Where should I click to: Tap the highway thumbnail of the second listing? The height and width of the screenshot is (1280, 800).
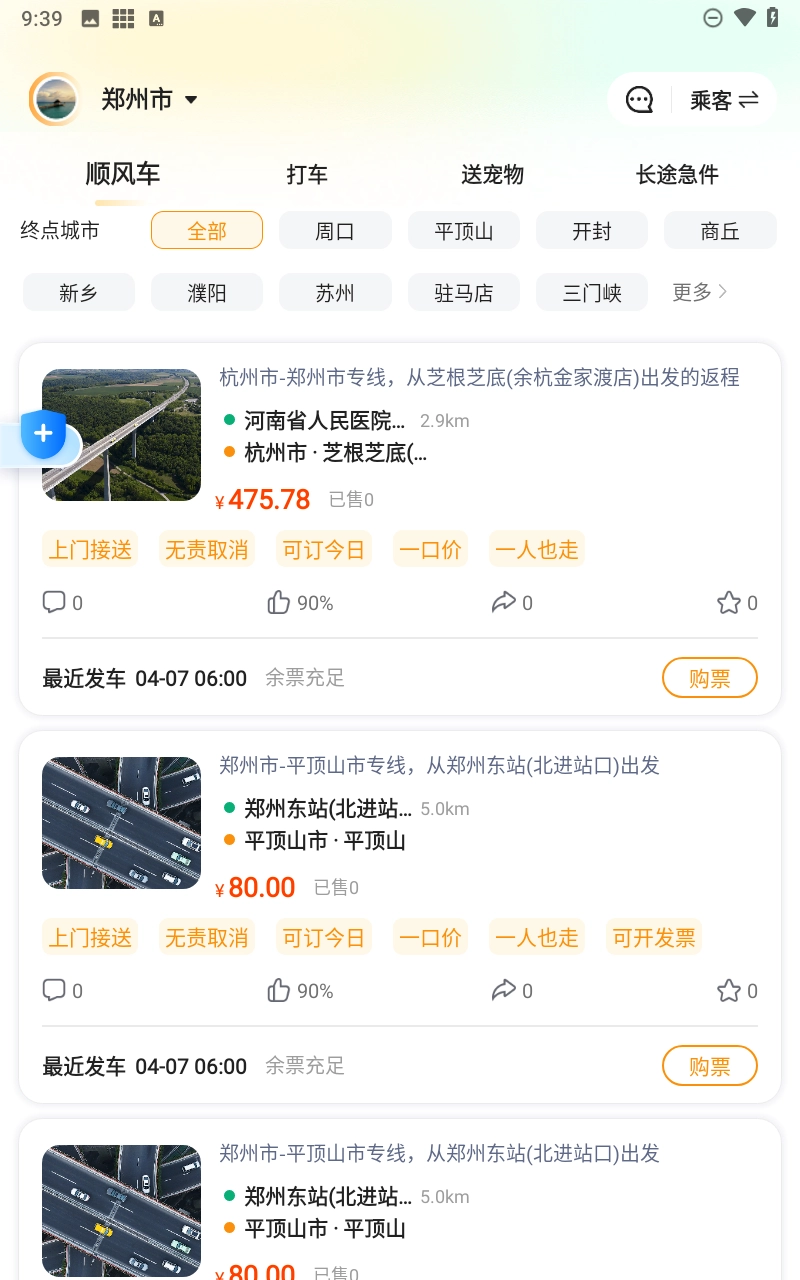pyautogui.click(x=121, y=823)
